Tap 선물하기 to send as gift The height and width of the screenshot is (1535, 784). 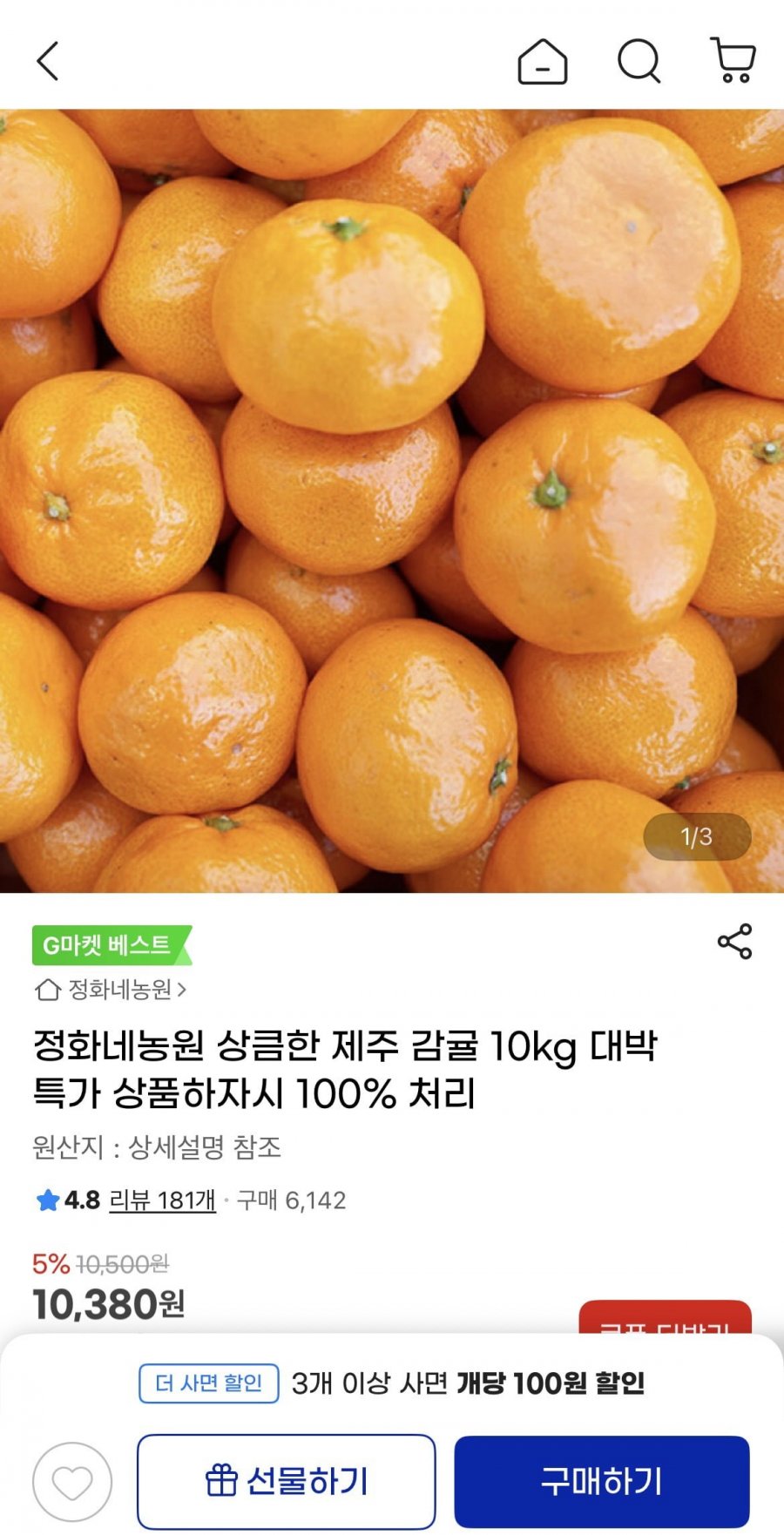pos(286,1481)
